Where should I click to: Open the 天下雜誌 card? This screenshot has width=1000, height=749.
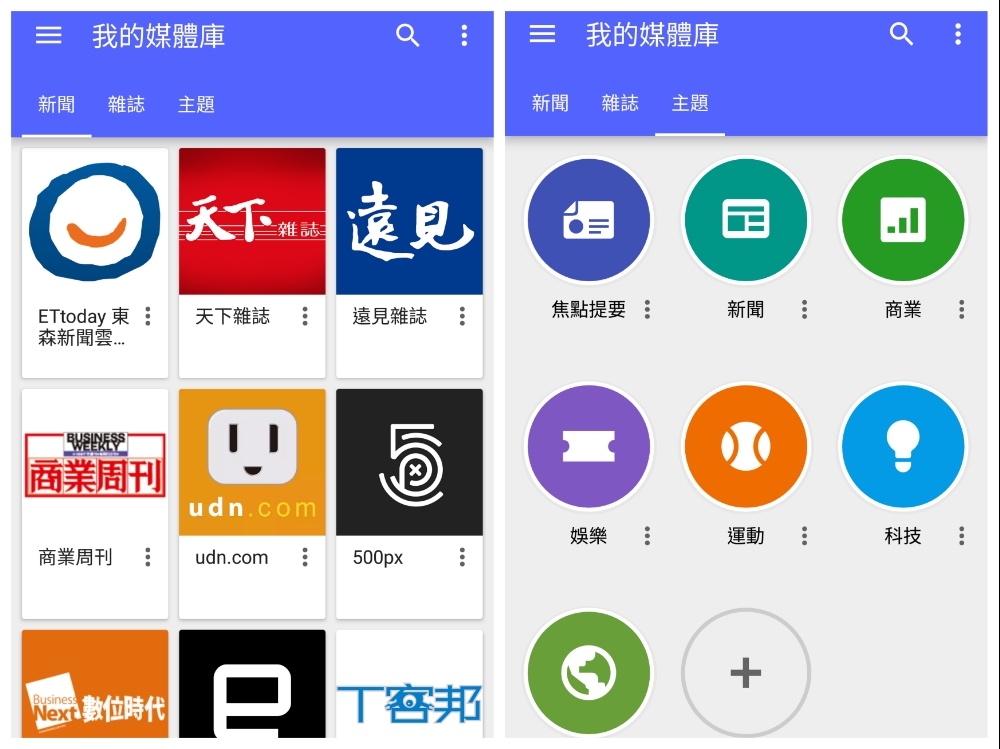coord(252,222)
